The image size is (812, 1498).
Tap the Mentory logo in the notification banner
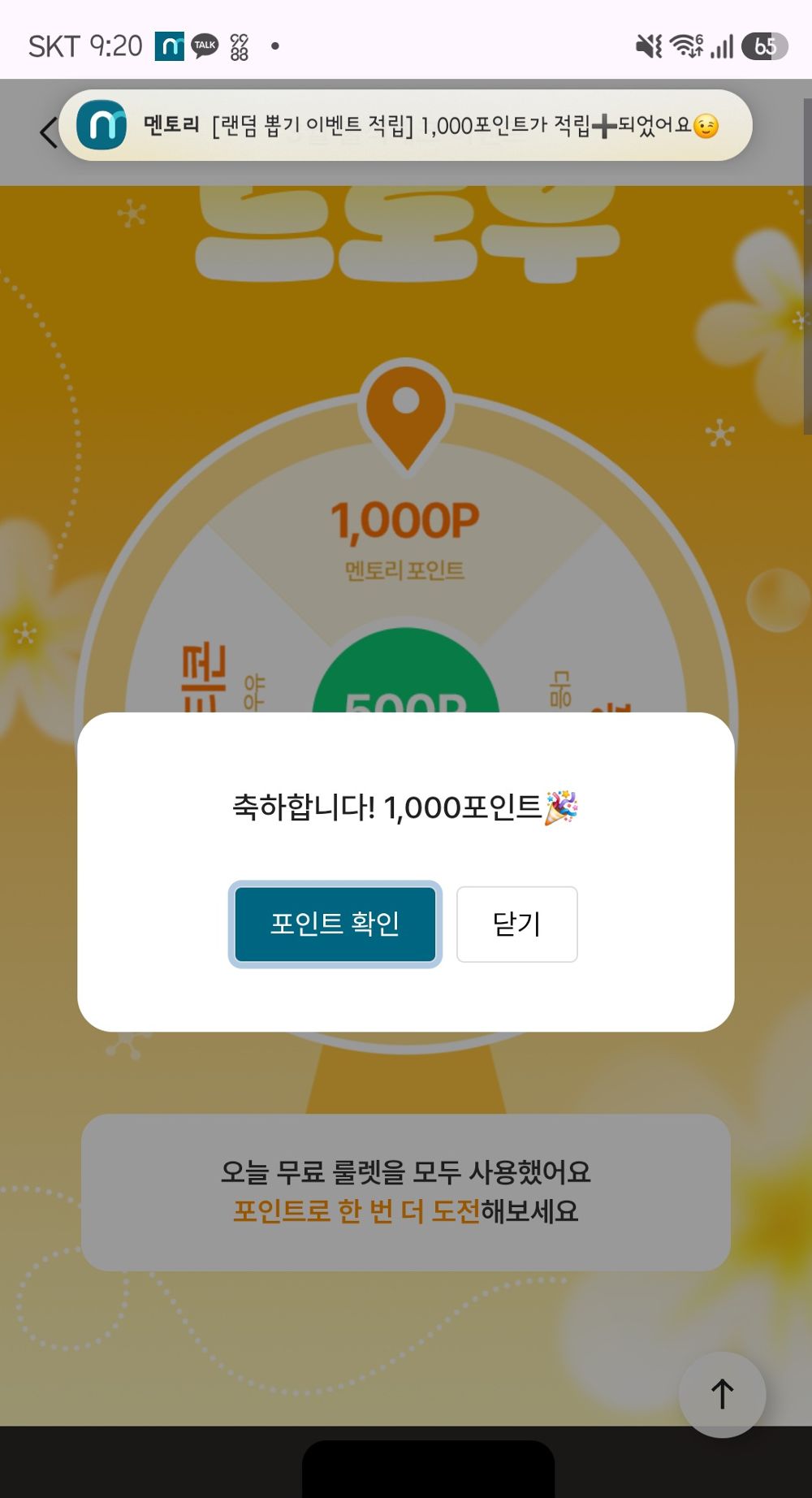102,126
